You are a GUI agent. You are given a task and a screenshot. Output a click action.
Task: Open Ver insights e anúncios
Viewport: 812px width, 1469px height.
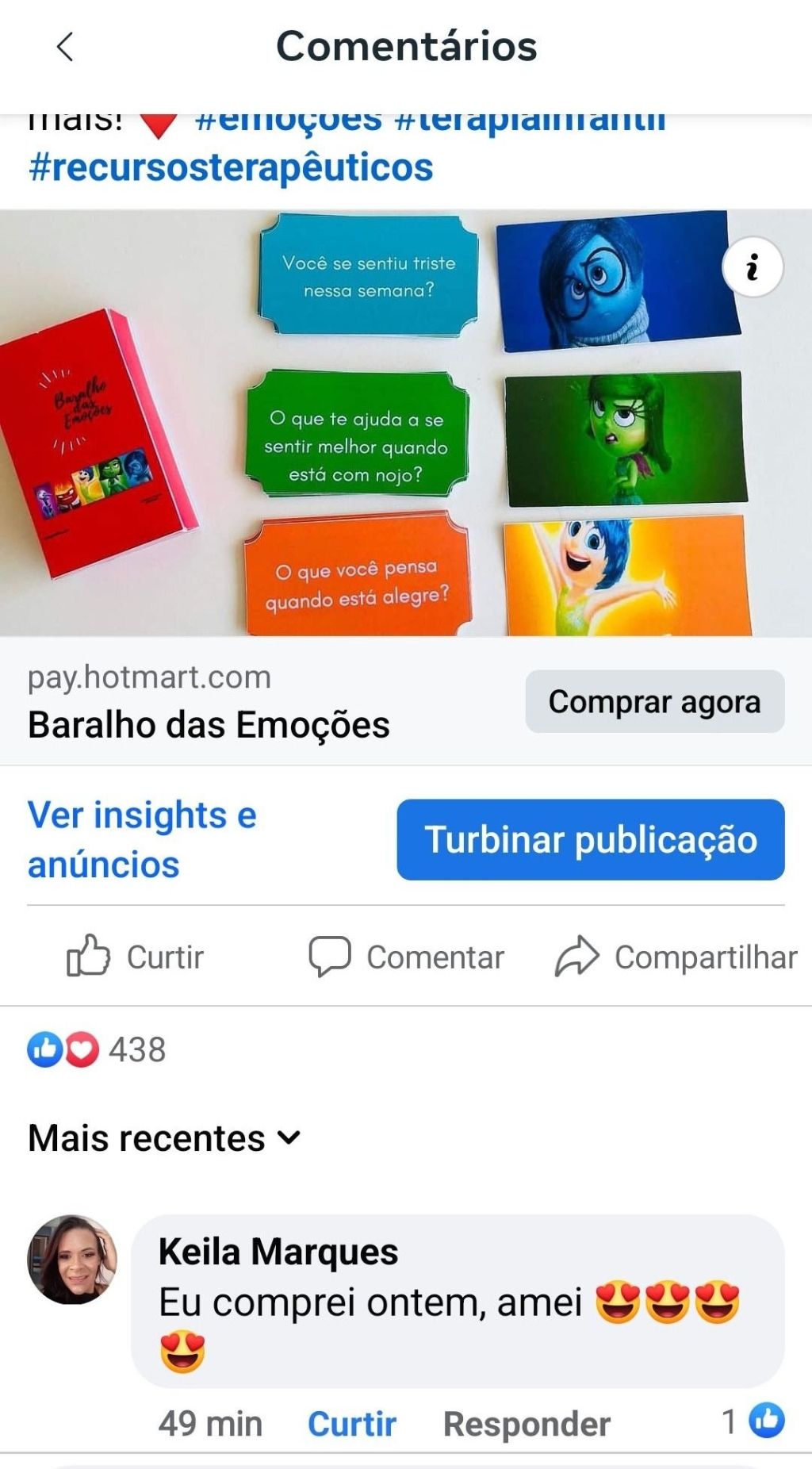143,839
